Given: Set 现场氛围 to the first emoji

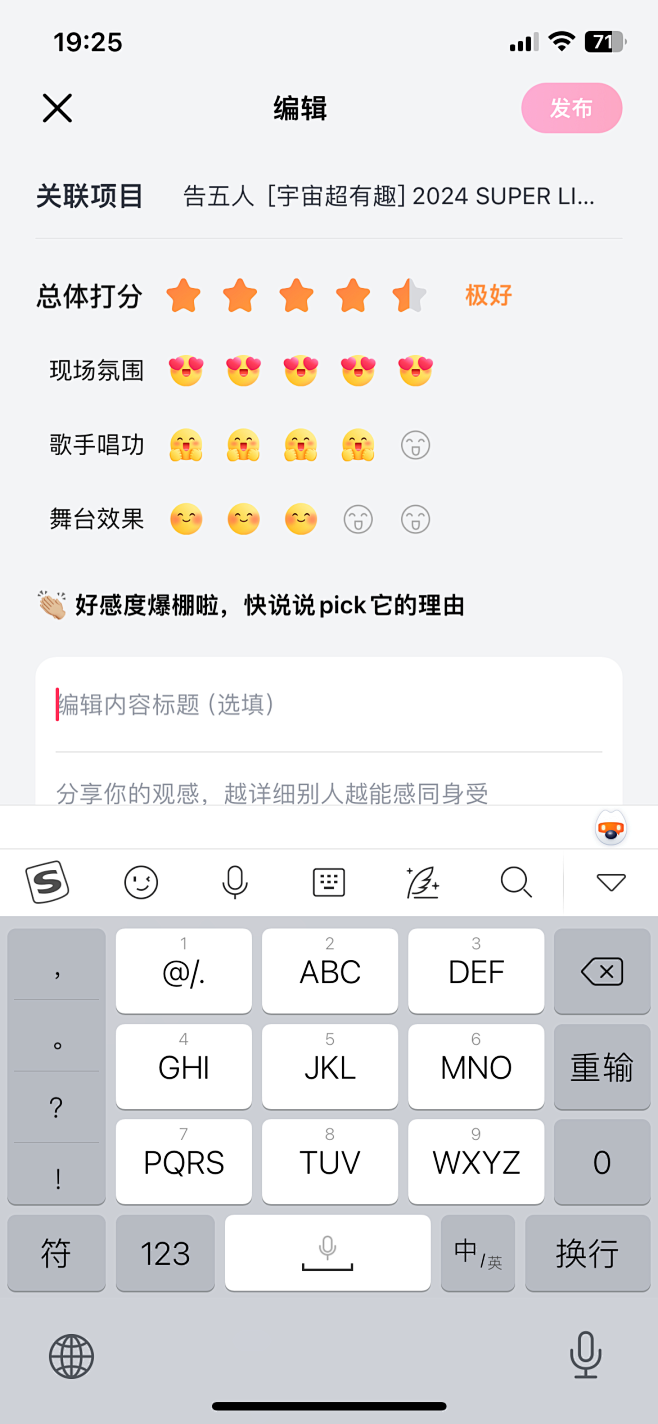Looking at the screenshot, I should pyautogui.click(x=186, y=371).
